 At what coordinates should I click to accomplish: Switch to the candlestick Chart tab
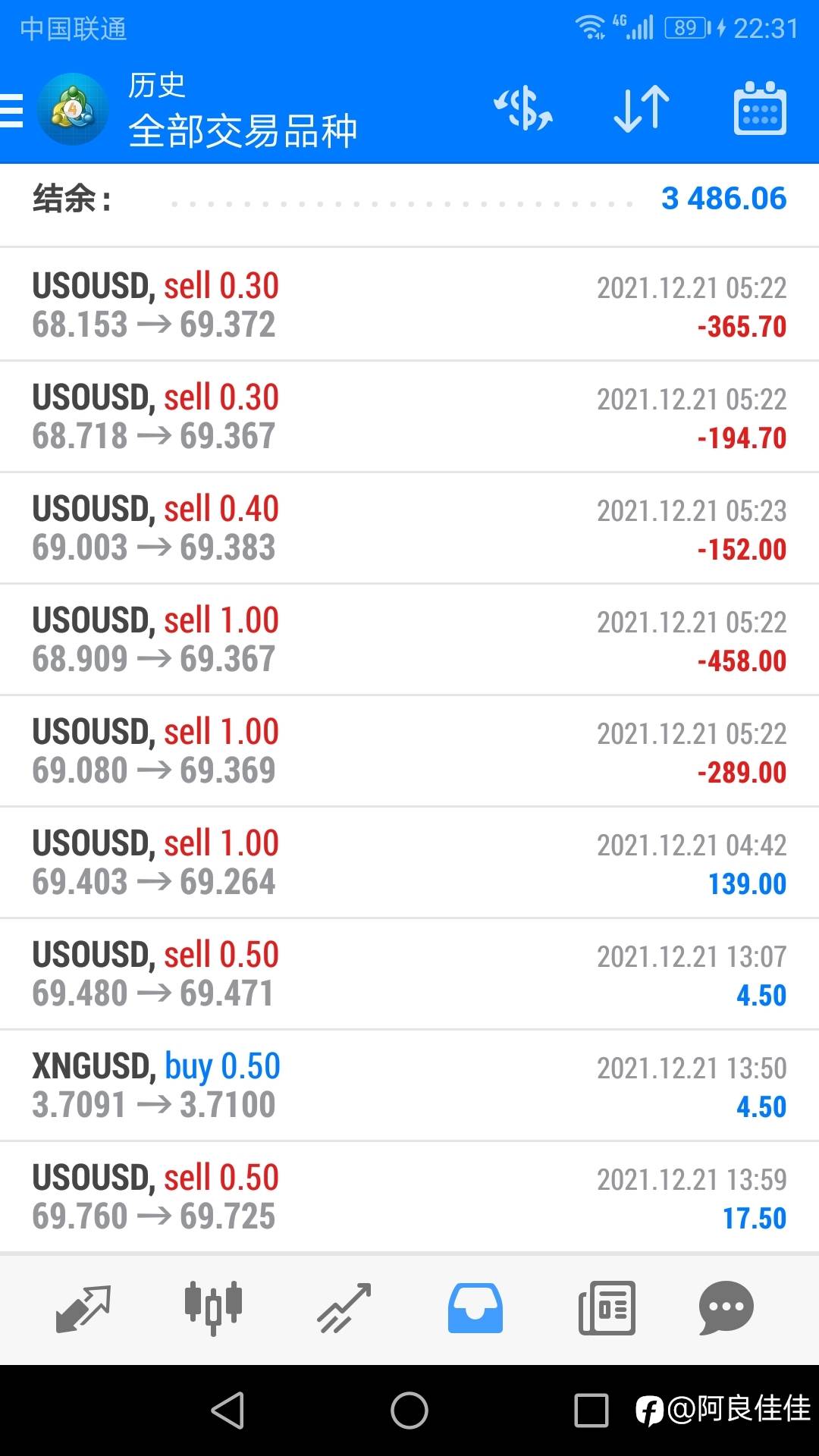[x=213, y=1308]
